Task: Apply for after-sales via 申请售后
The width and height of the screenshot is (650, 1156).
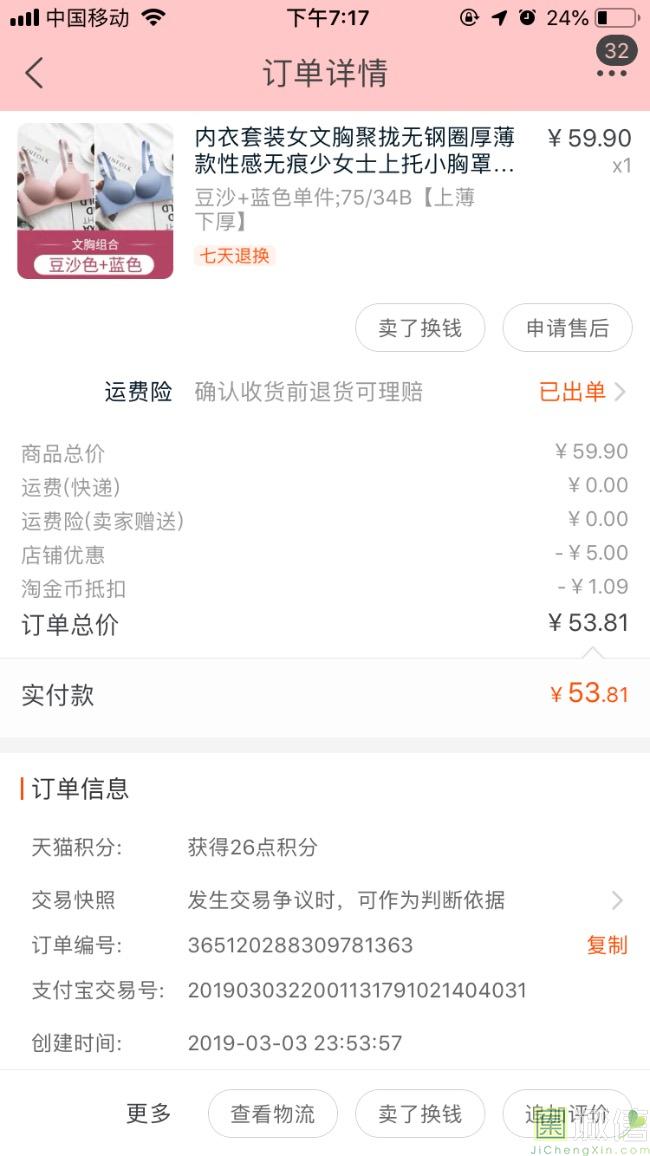Action: 567,328
